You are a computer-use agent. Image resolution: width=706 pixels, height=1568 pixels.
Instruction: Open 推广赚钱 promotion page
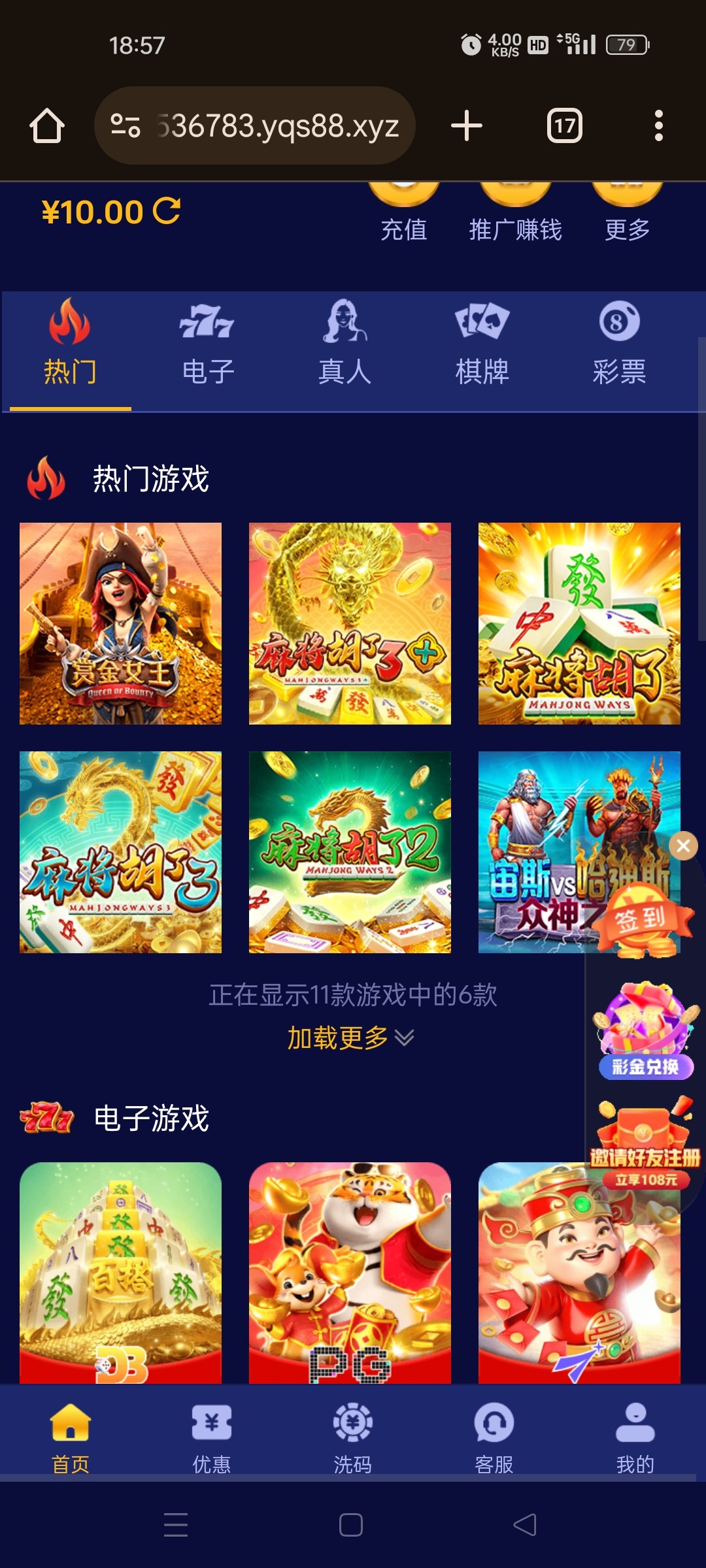pyautogui.click(x=515, y=216)
